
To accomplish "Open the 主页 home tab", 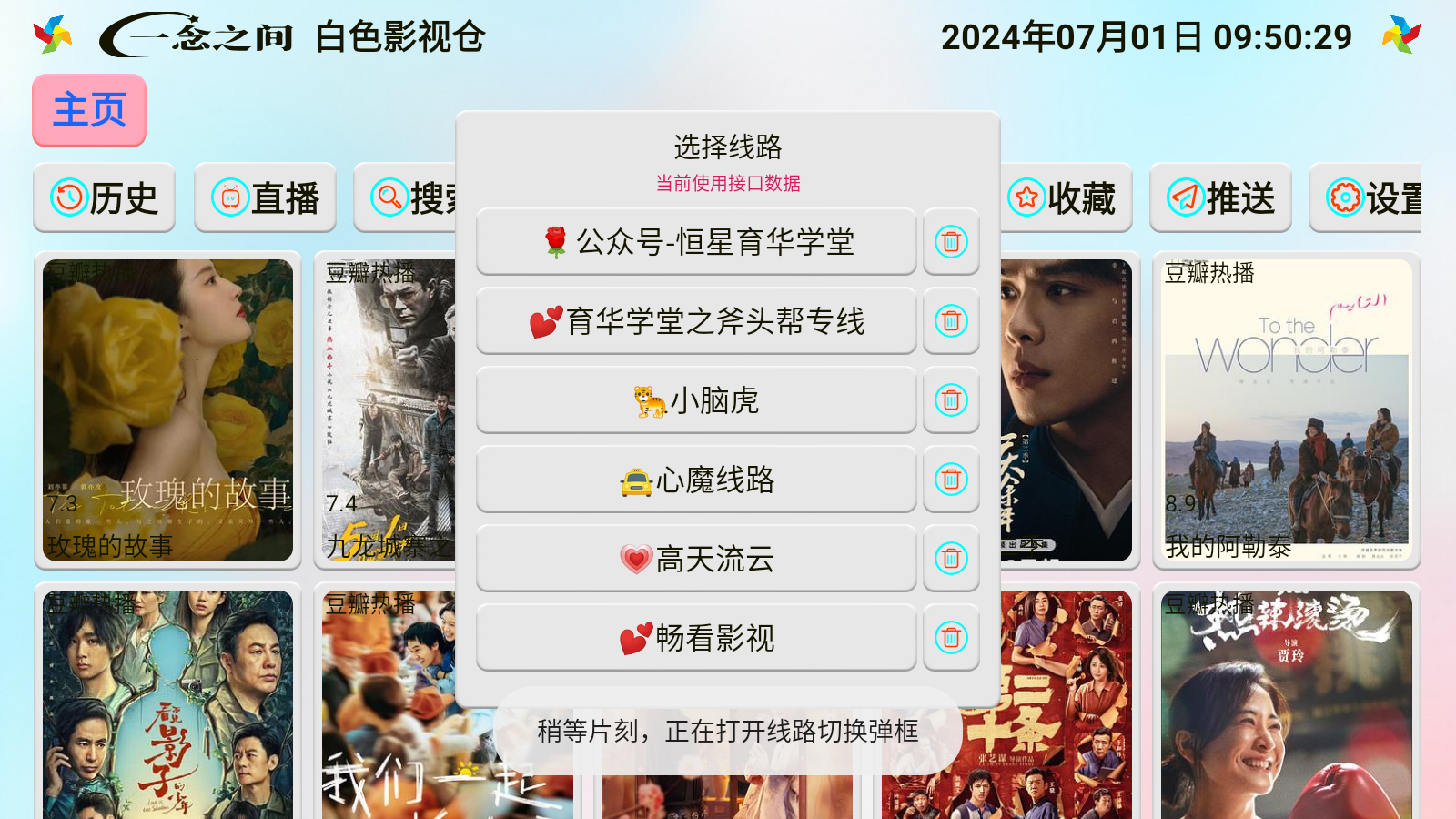I will pyautogui.click(x=89, y=110).
